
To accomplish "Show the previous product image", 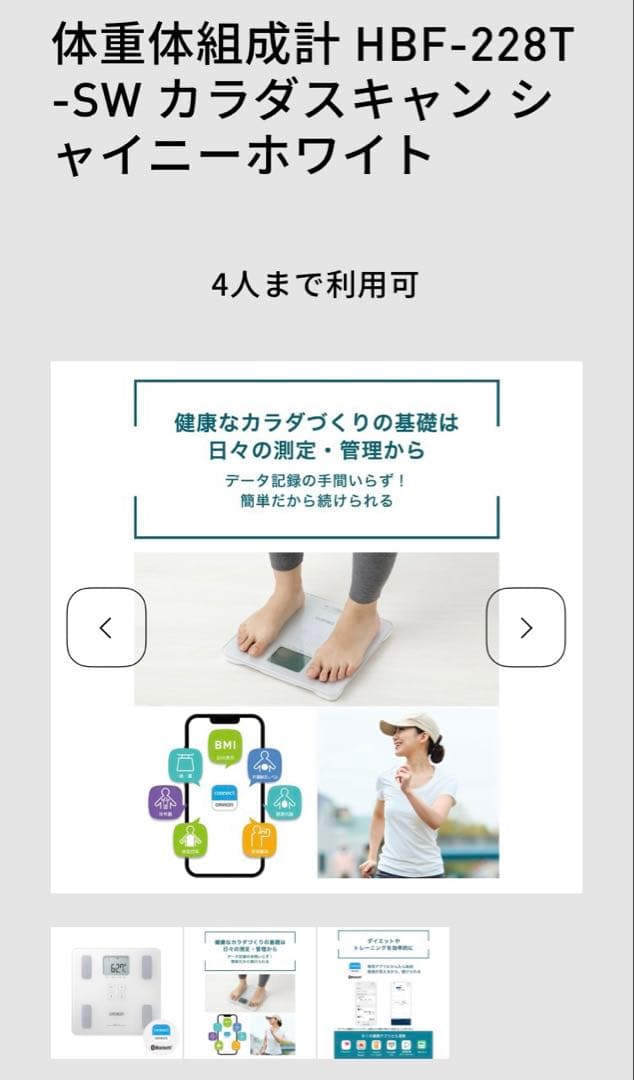I will tap(106, 627).
